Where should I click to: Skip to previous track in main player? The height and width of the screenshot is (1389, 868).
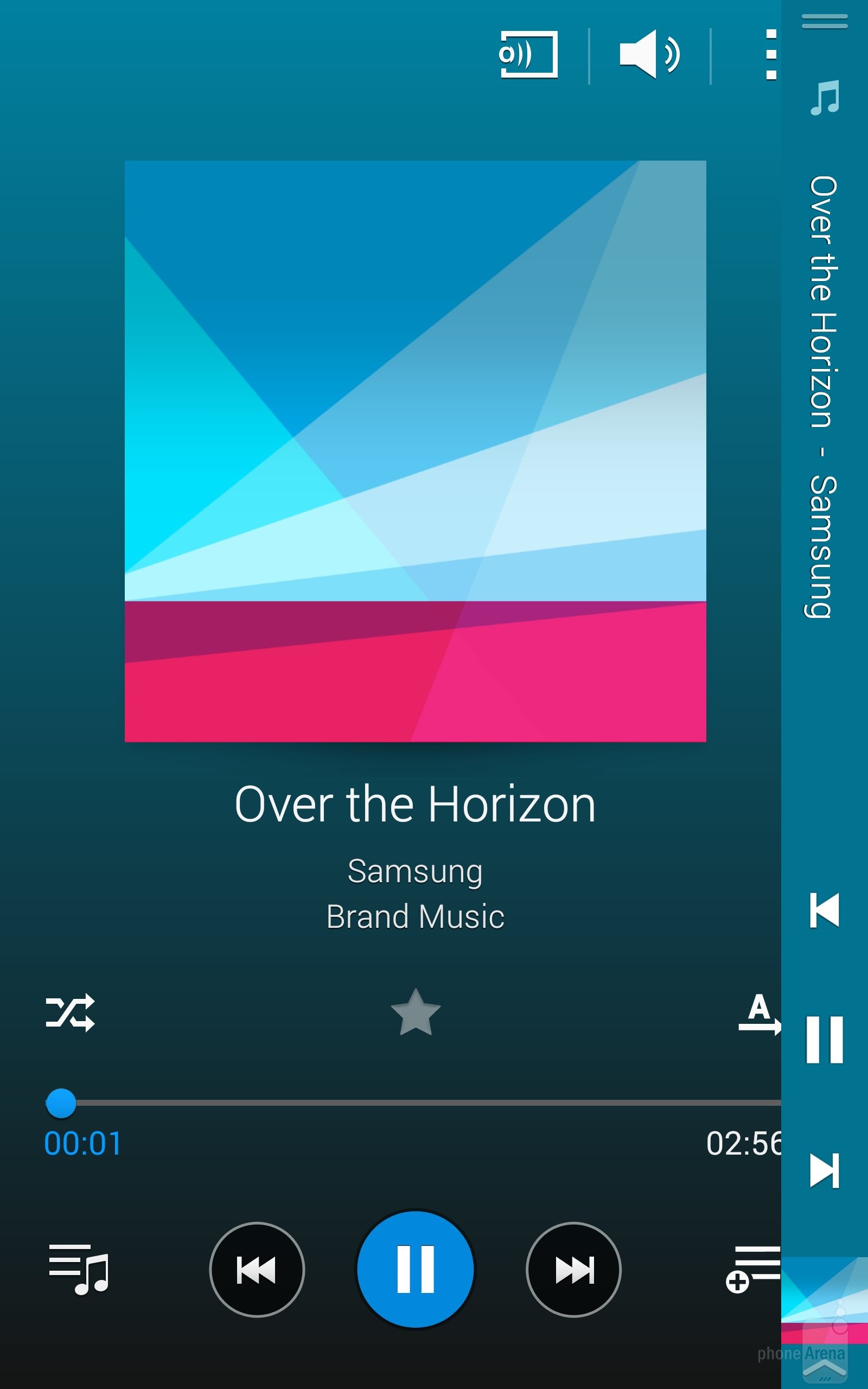pos(257,1269)
